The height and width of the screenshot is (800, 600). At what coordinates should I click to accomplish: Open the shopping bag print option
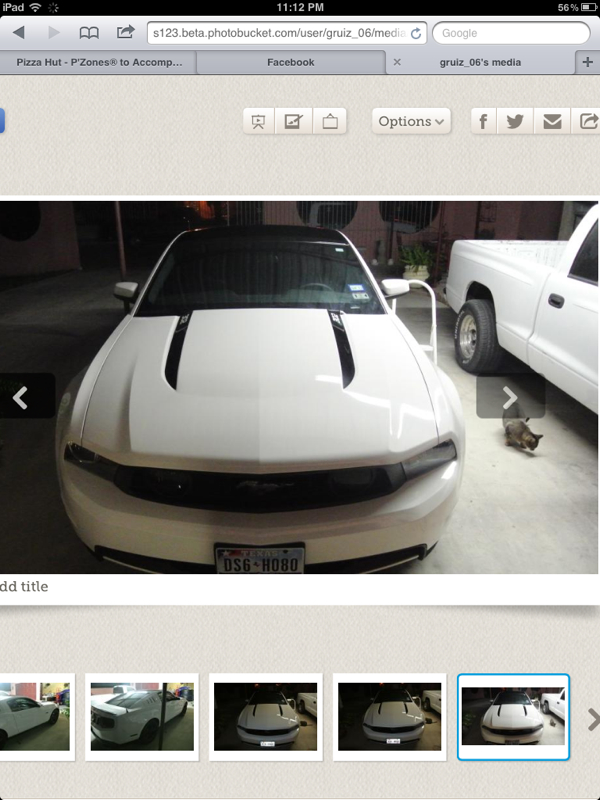click(x=329, y=121)
